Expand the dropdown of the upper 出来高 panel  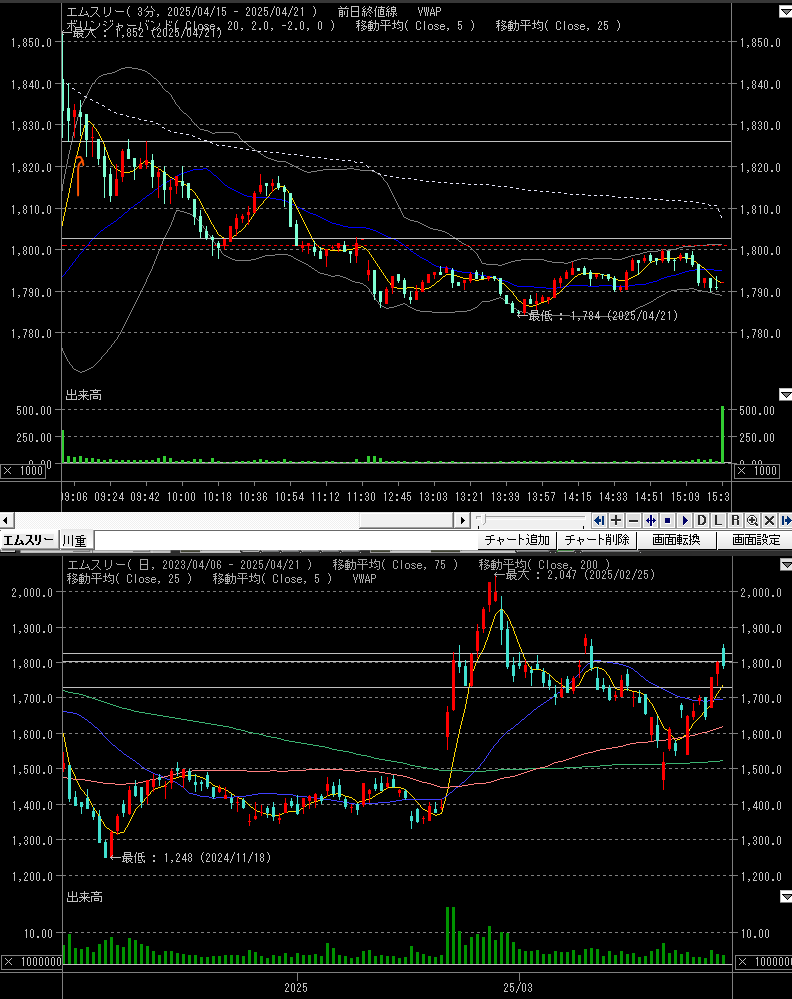tap(785, 395)
